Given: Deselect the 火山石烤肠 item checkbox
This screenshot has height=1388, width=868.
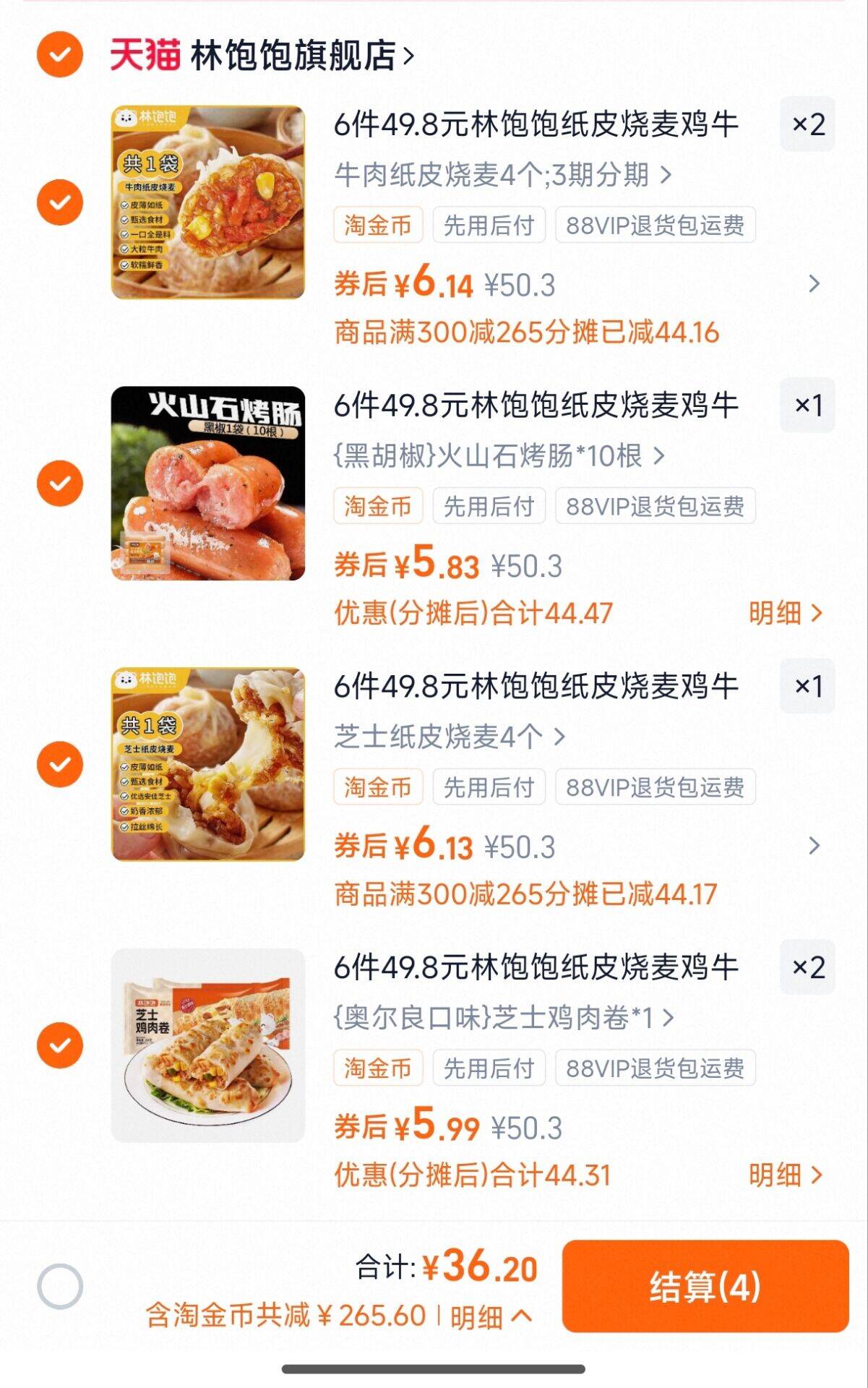Looking at the screenshot, I should [x=60, y=483].
